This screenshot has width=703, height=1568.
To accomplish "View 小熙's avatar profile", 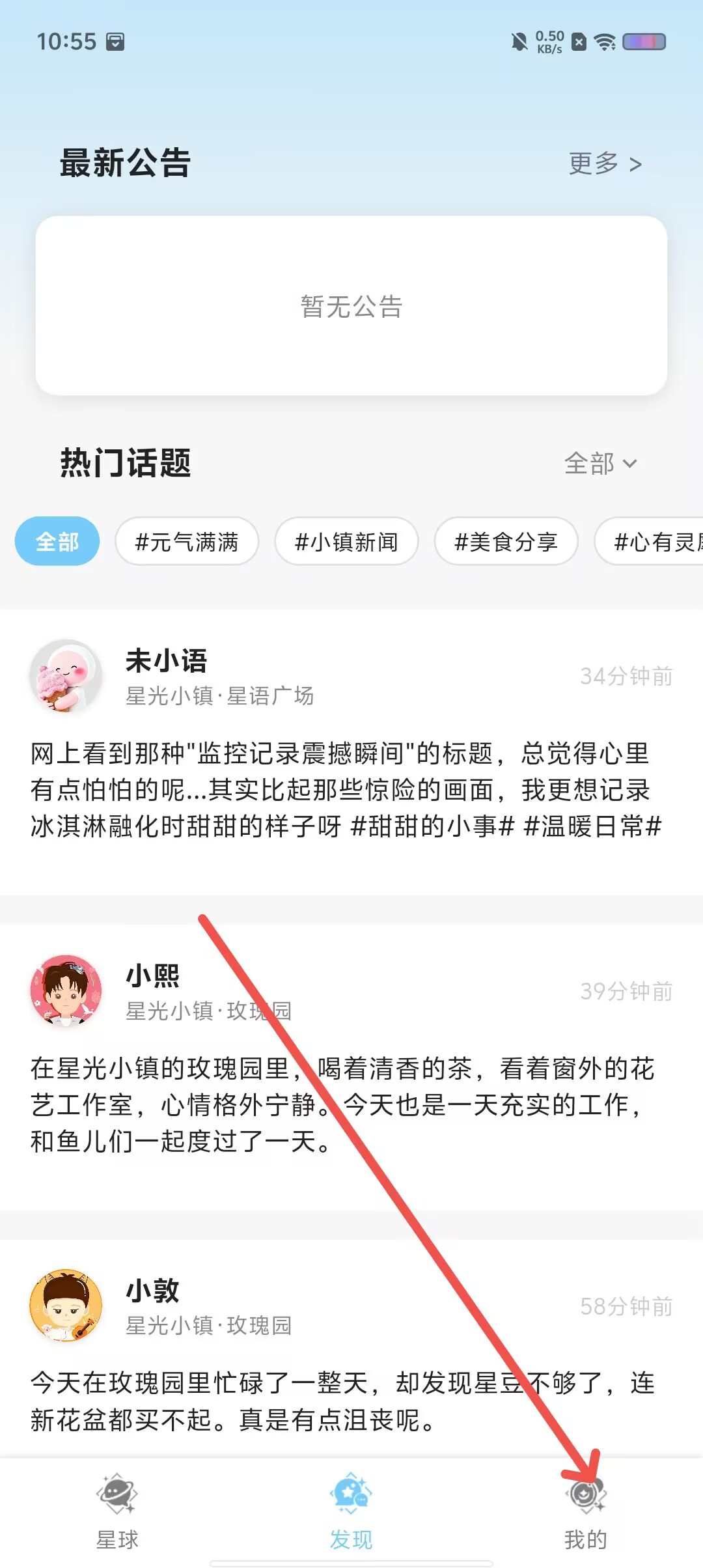I will point(66,991).
